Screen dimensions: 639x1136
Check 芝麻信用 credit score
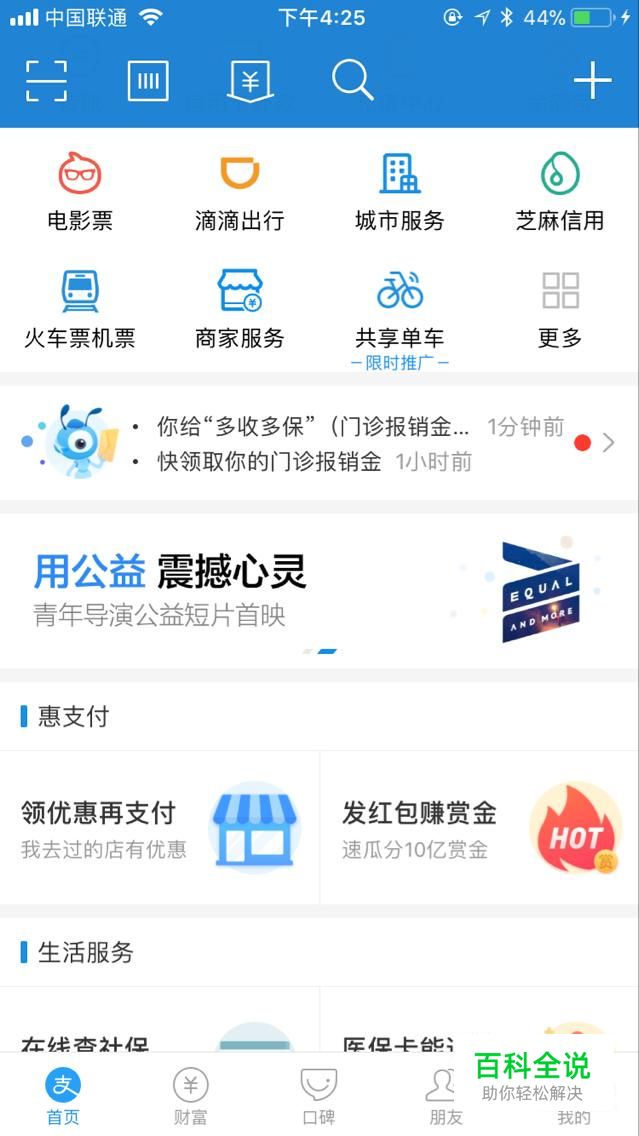[560, 192]
